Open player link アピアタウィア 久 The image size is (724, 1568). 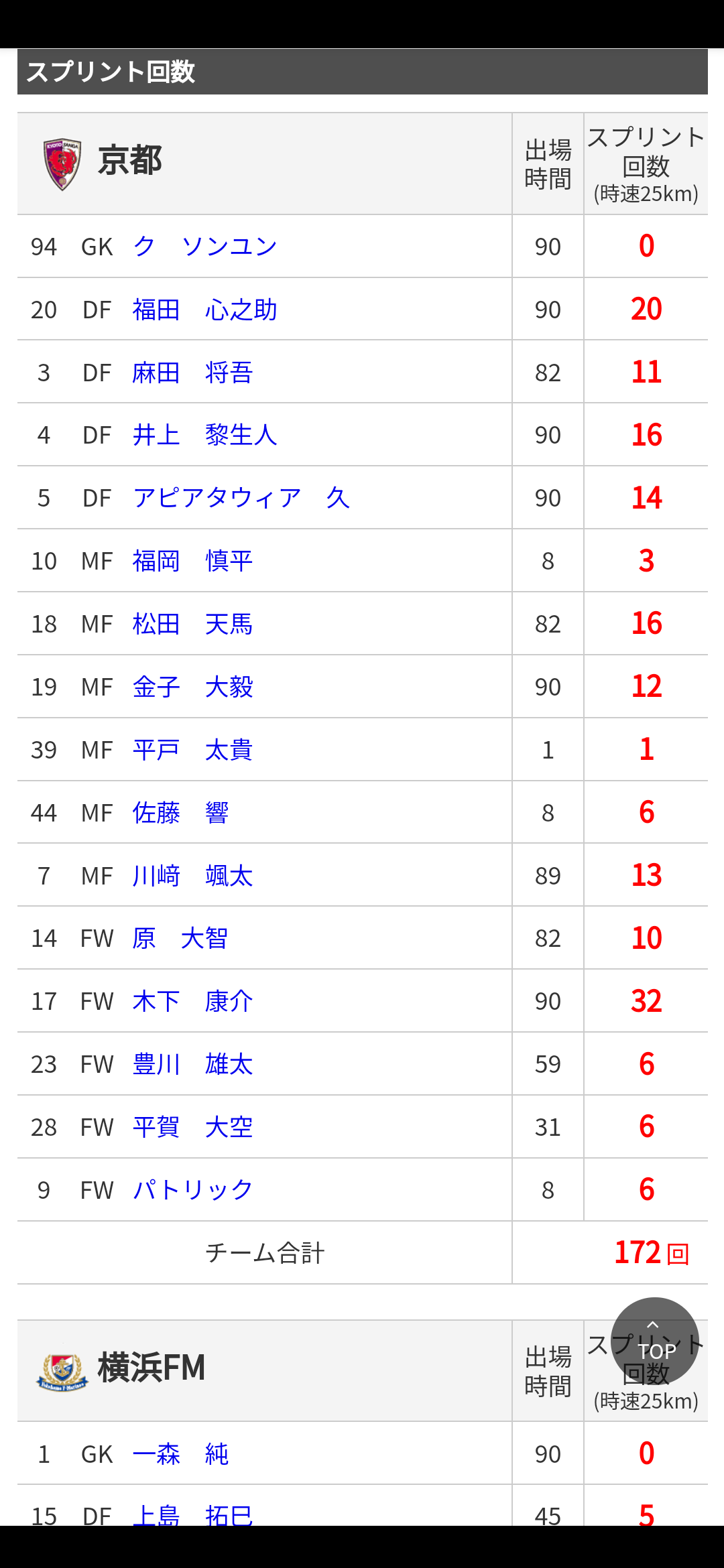click(241, 498)
